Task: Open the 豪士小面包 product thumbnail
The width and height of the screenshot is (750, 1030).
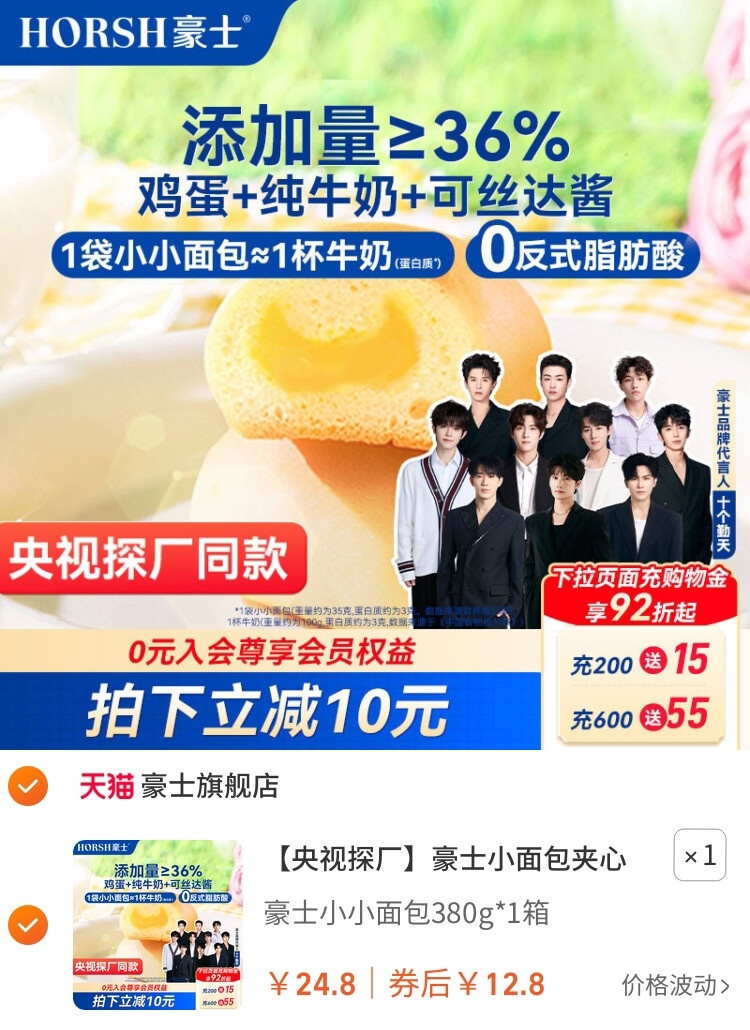Action: [157, 925]
